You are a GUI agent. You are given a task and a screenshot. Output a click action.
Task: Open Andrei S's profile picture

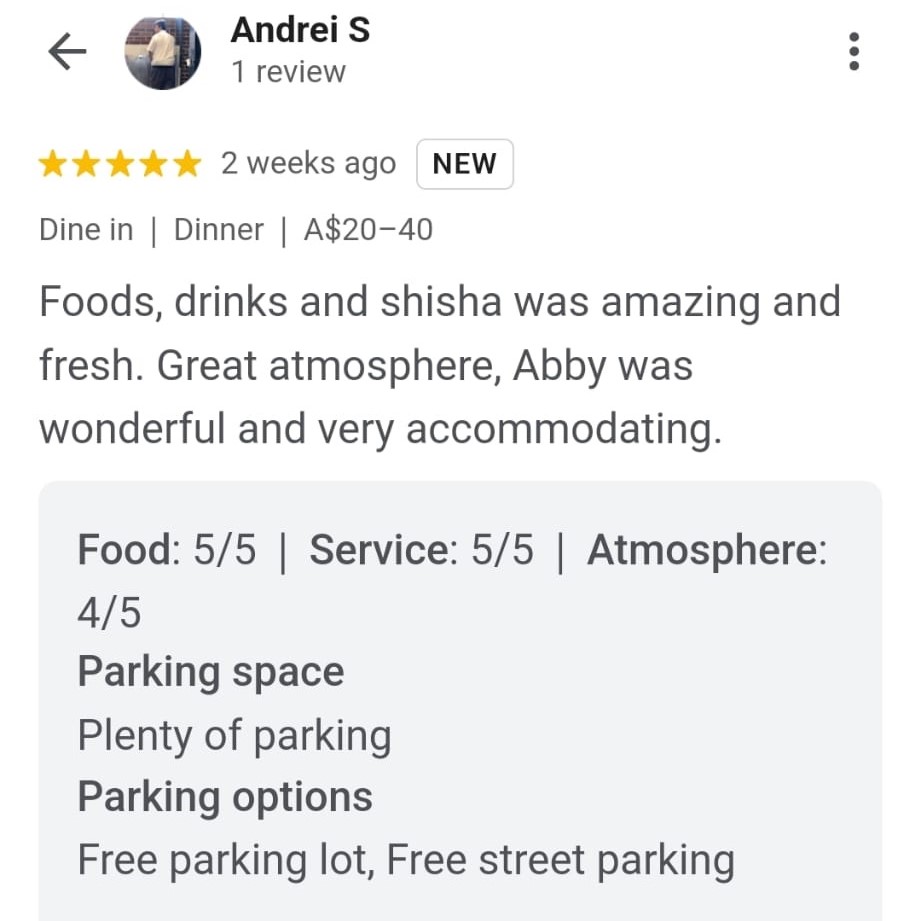(x=163, y=52)
